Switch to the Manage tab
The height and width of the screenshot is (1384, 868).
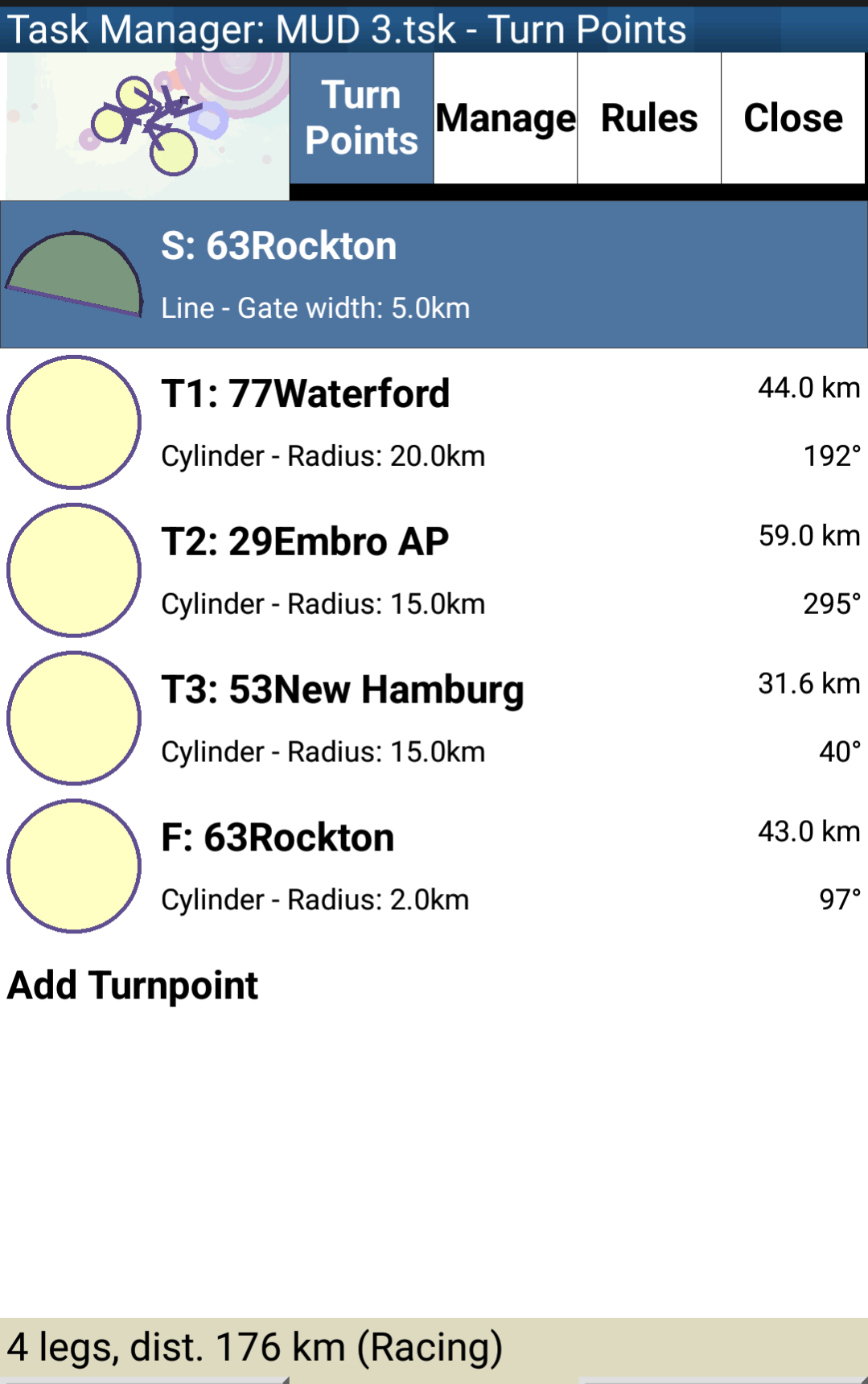(x=505, y=118)
